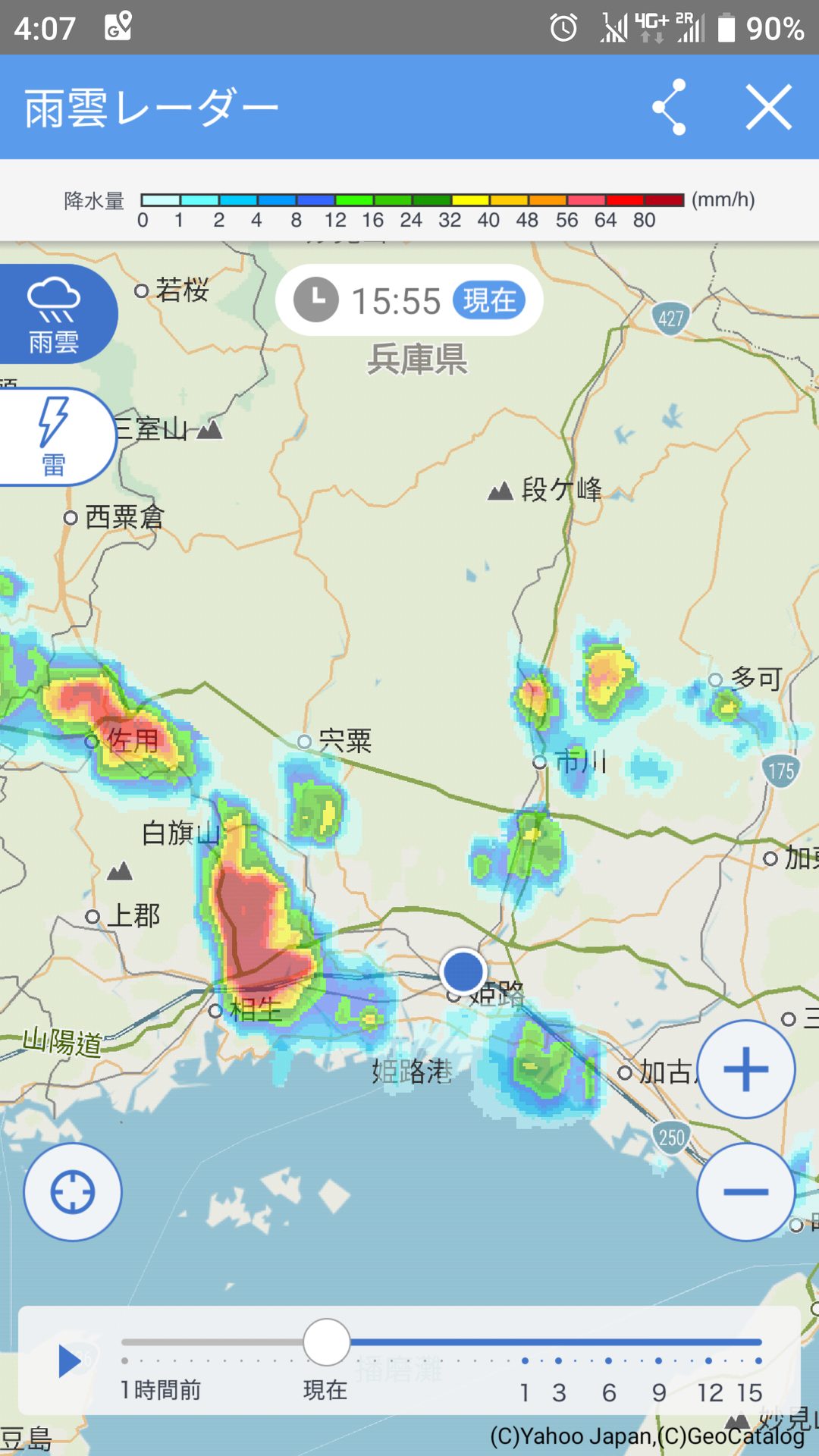Switch to the 雷 lightning layer

(x=54, y=437)
